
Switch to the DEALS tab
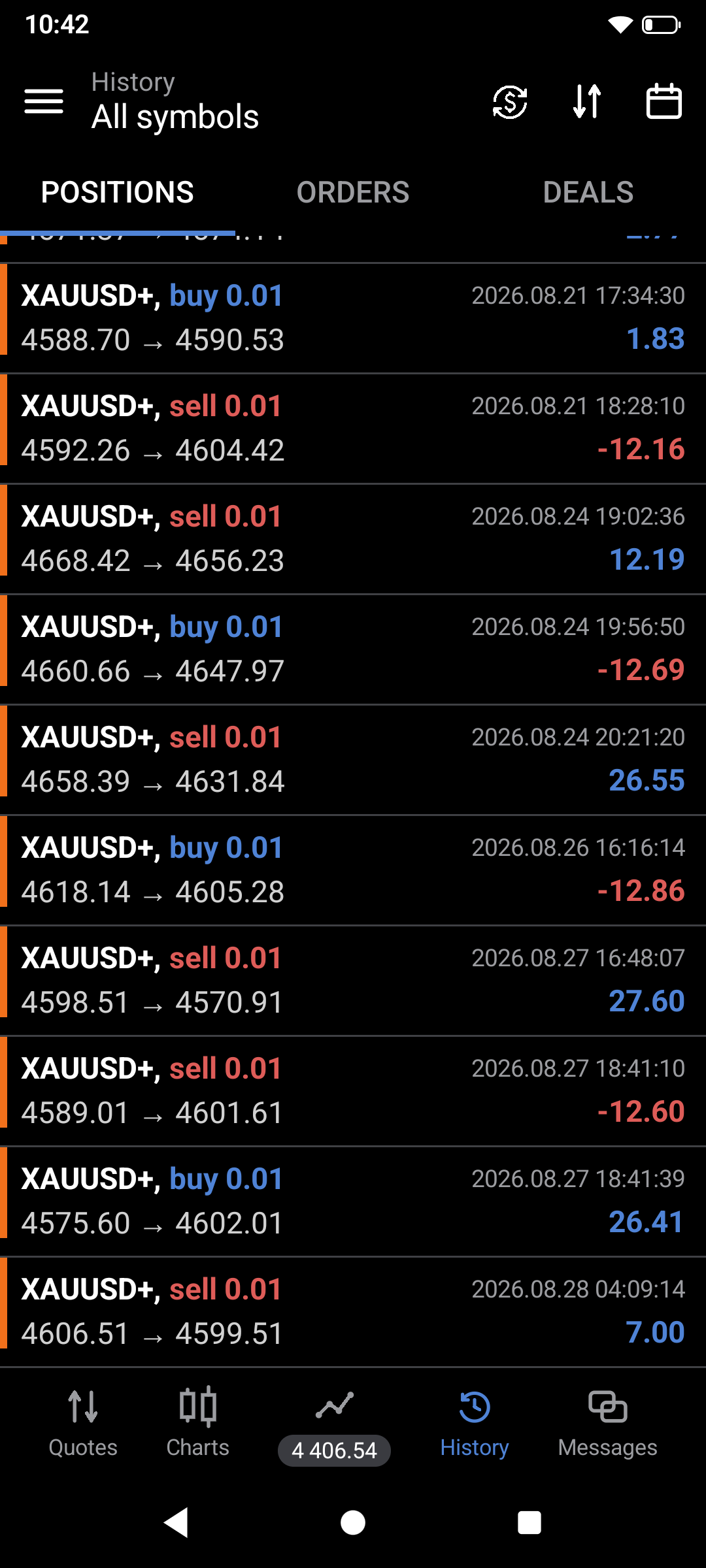[588, 193]
